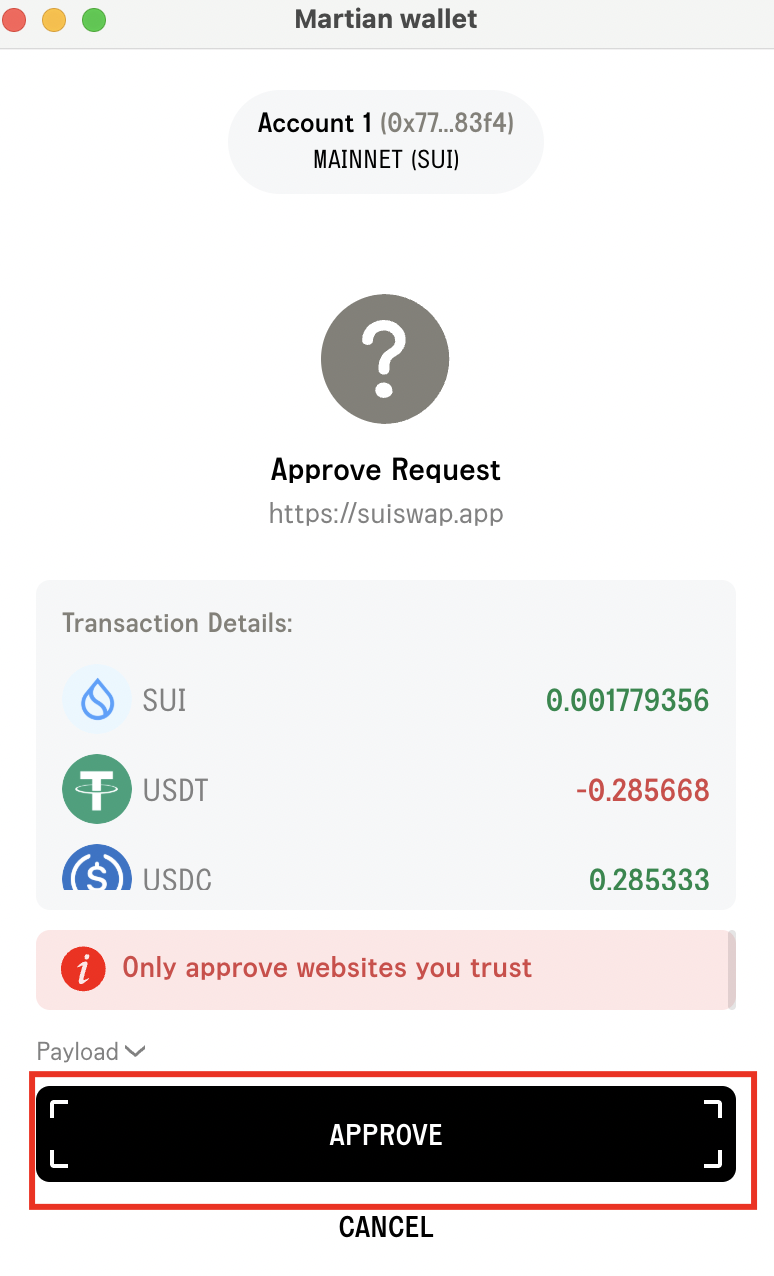This screenshot has width=774, height=1276.
Task: Expand the Payload details
Action: pos(91,1052)
